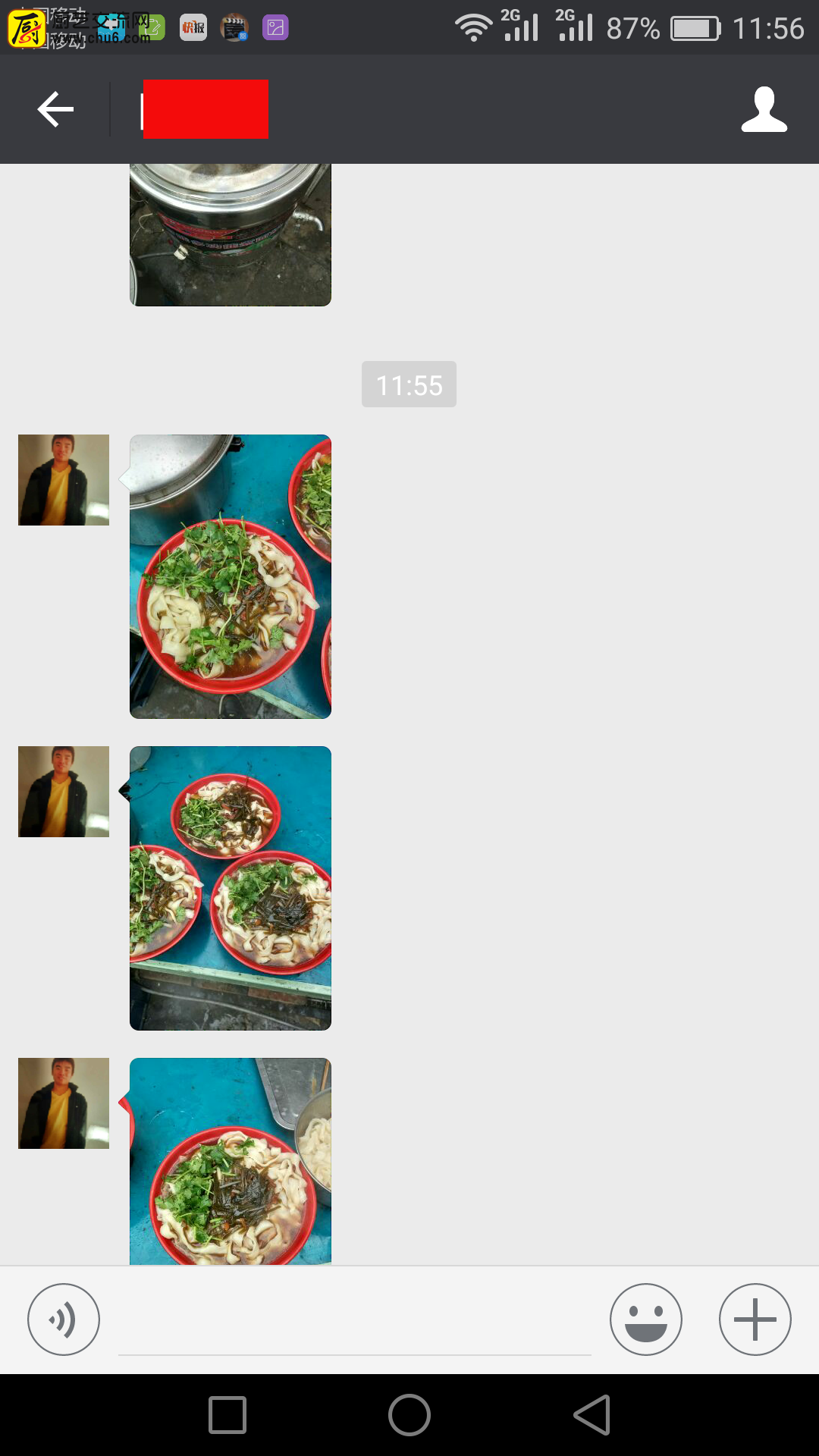The width and height of the screenshot is (819, 1456).
Task: Open the photo of three noodle bowls
Action: pos(231,888)
